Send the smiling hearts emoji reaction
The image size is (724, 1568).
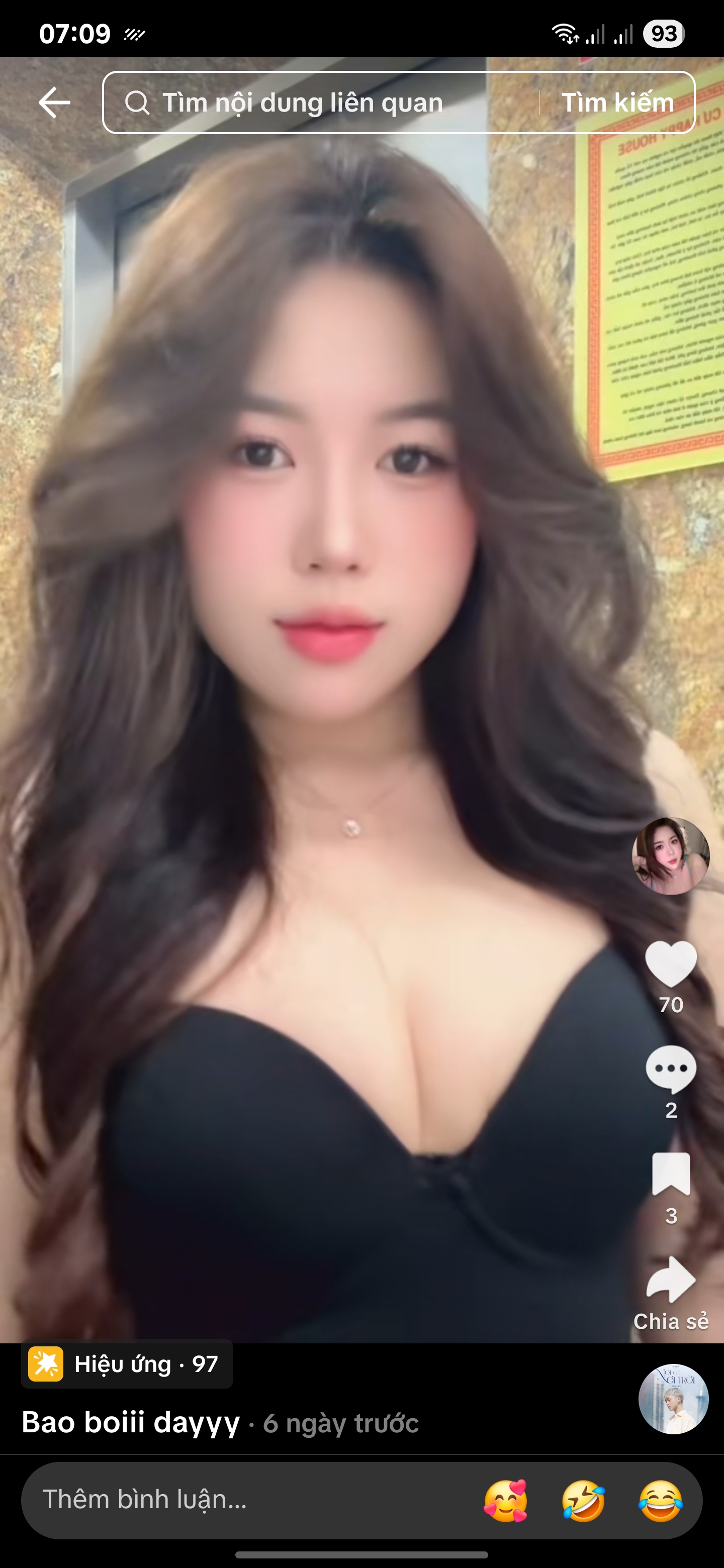[505, 1501]
